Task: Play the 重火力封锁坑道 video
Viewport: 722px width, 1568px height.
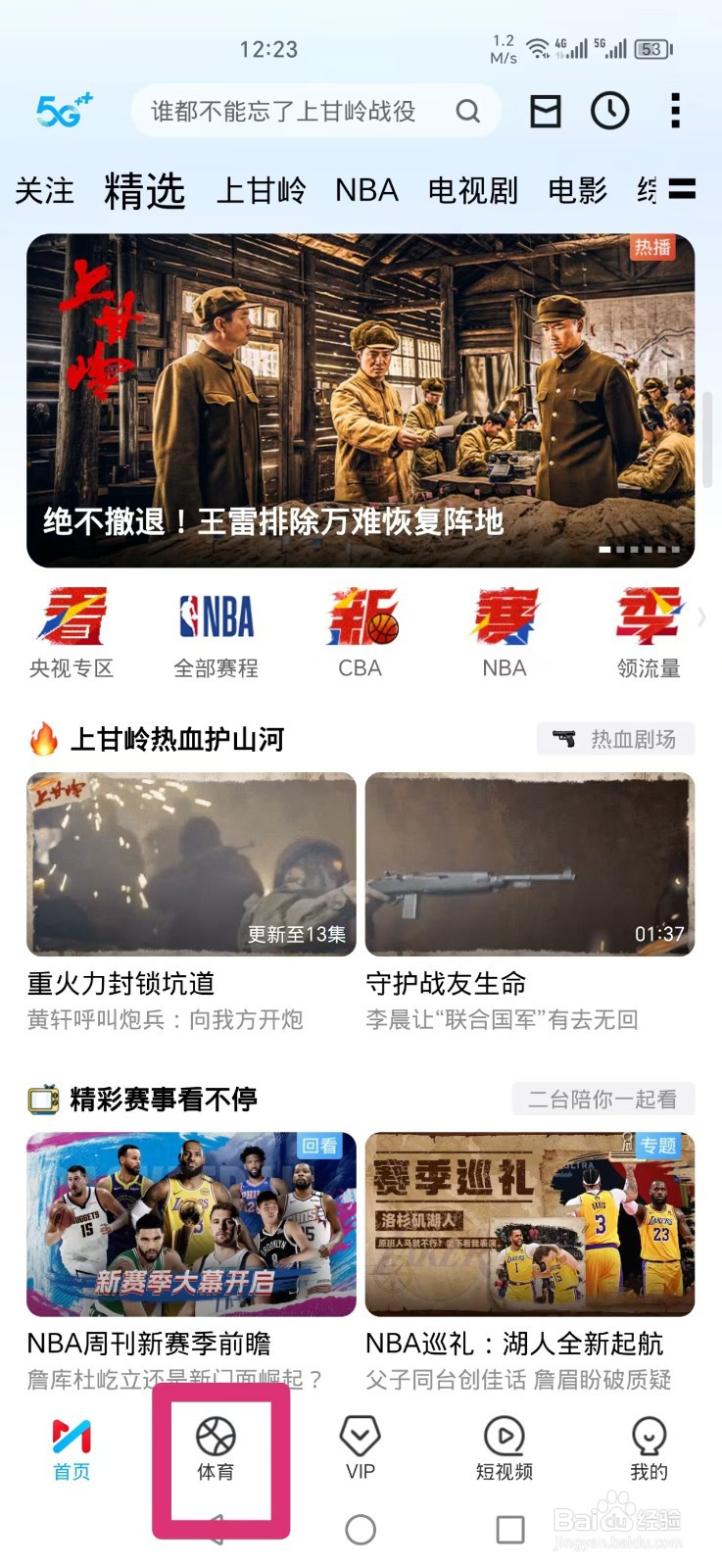Action: [x=191, y=864]
